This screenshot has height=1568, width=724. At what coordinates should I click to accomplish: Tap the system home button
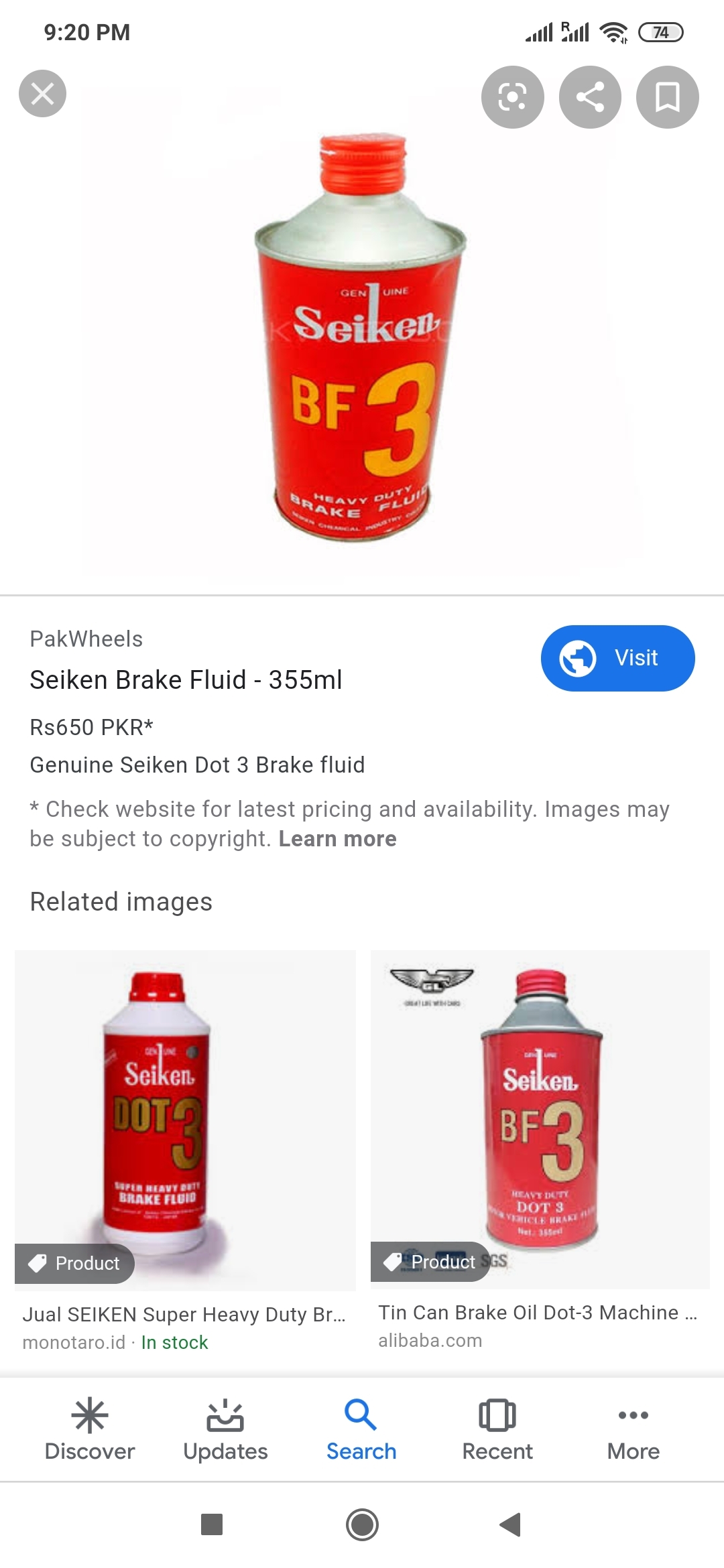point(362,1524)
